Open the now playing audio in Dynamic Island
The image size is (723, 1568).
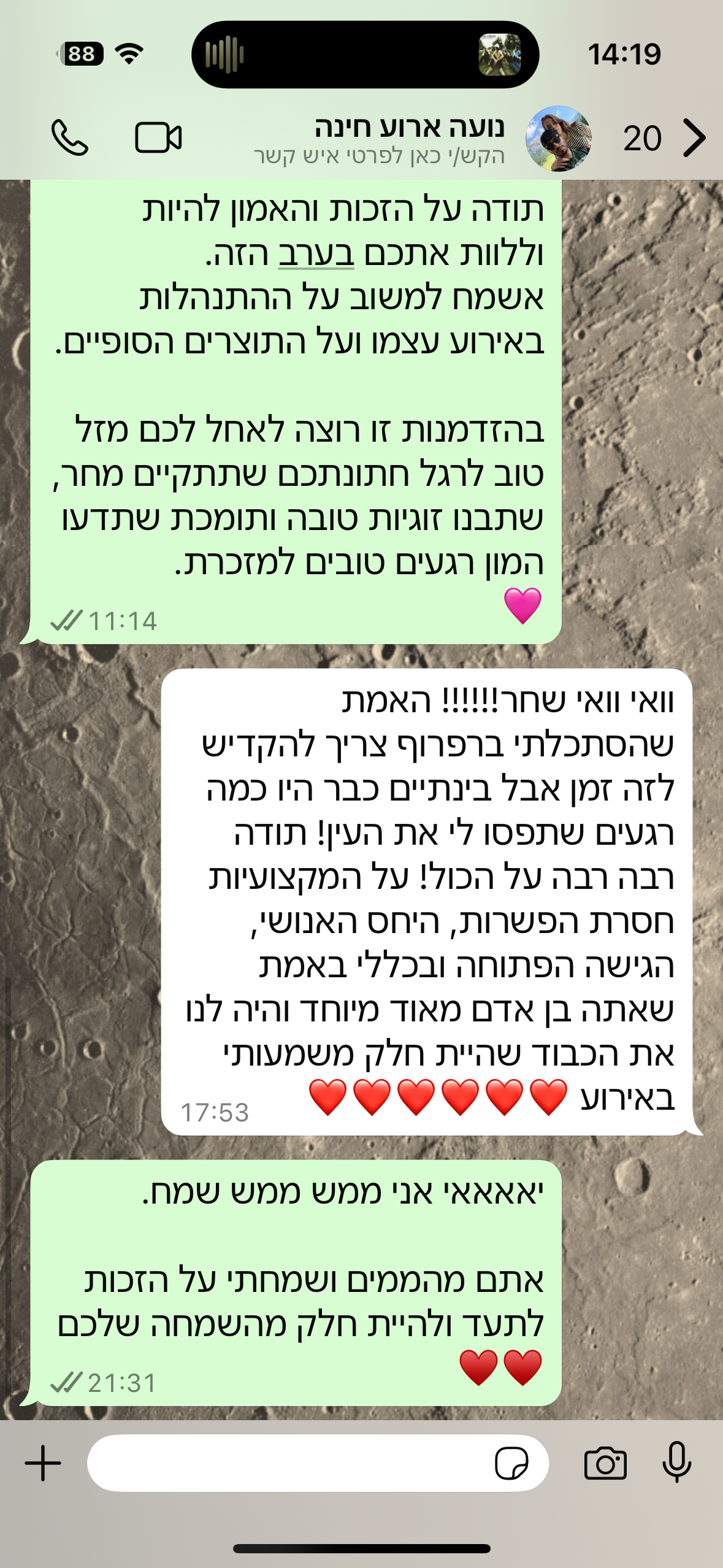(365, 55)
